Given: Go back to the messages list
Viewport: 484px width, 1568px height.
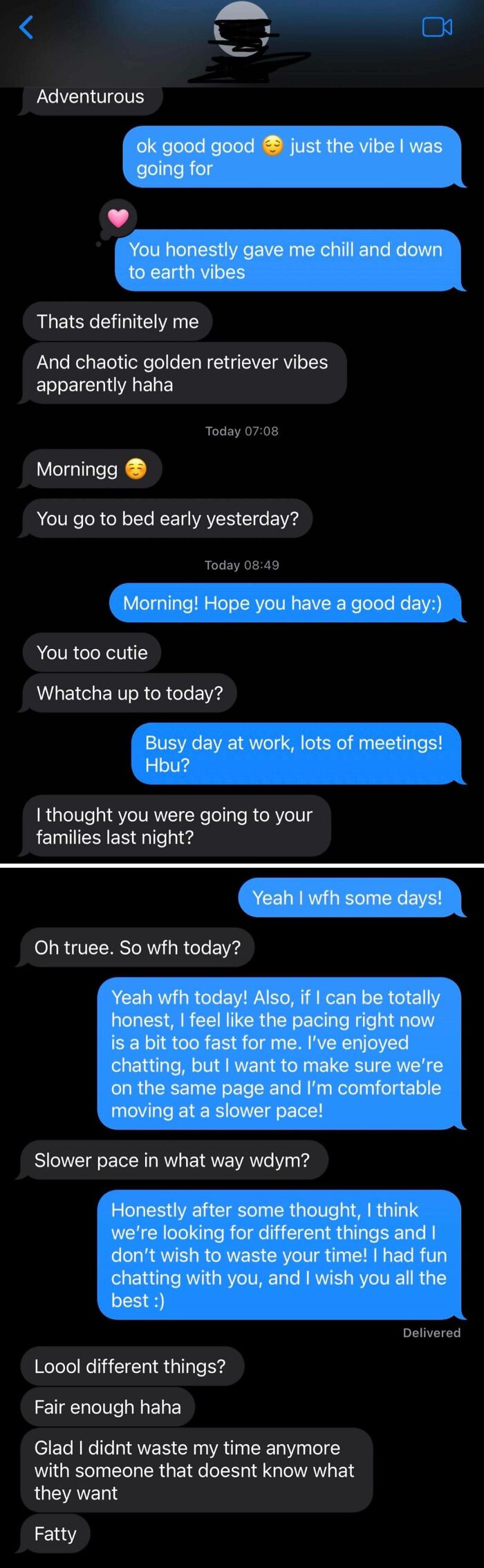Looking at the screenshot, I should click(26, 28).
